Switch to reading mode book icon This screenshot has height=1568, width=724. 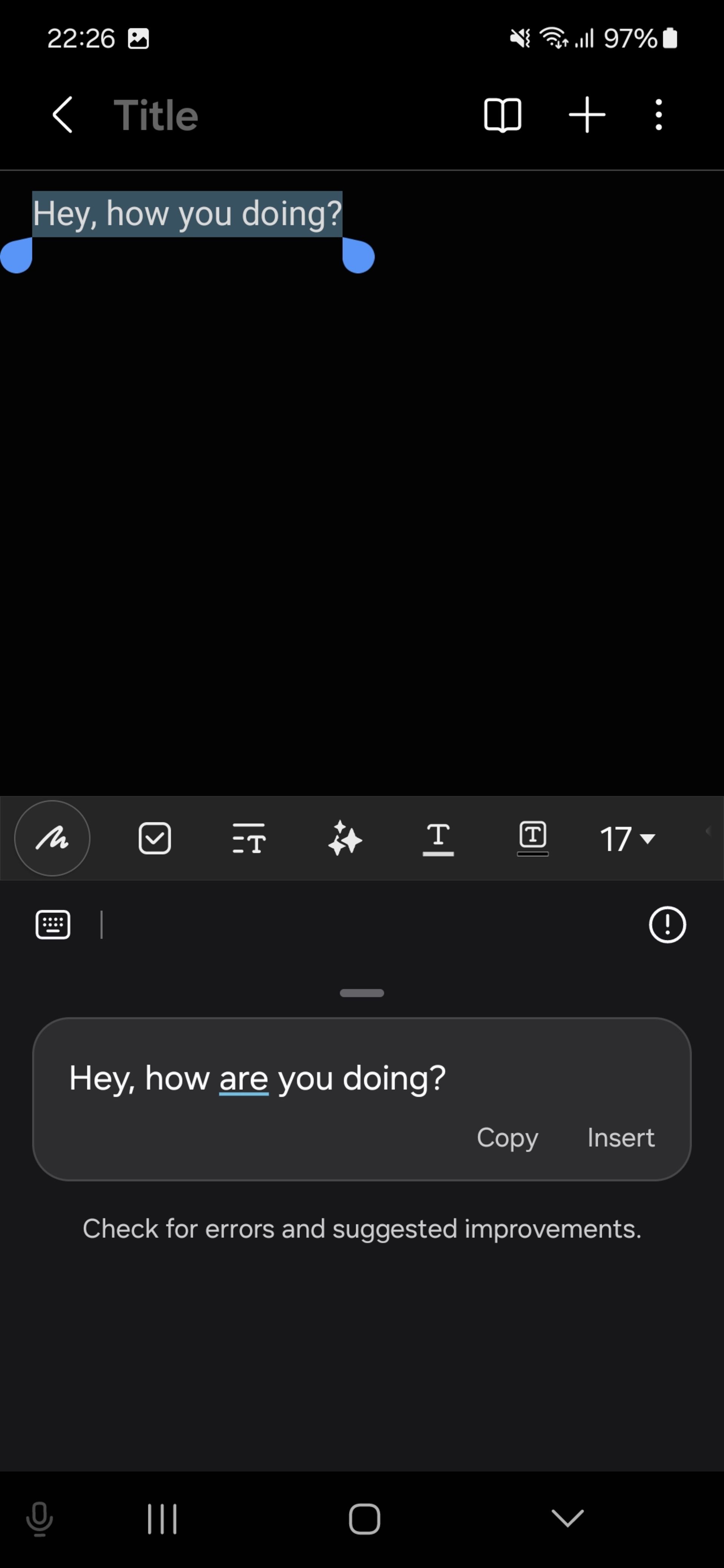[x=502, y=115]
